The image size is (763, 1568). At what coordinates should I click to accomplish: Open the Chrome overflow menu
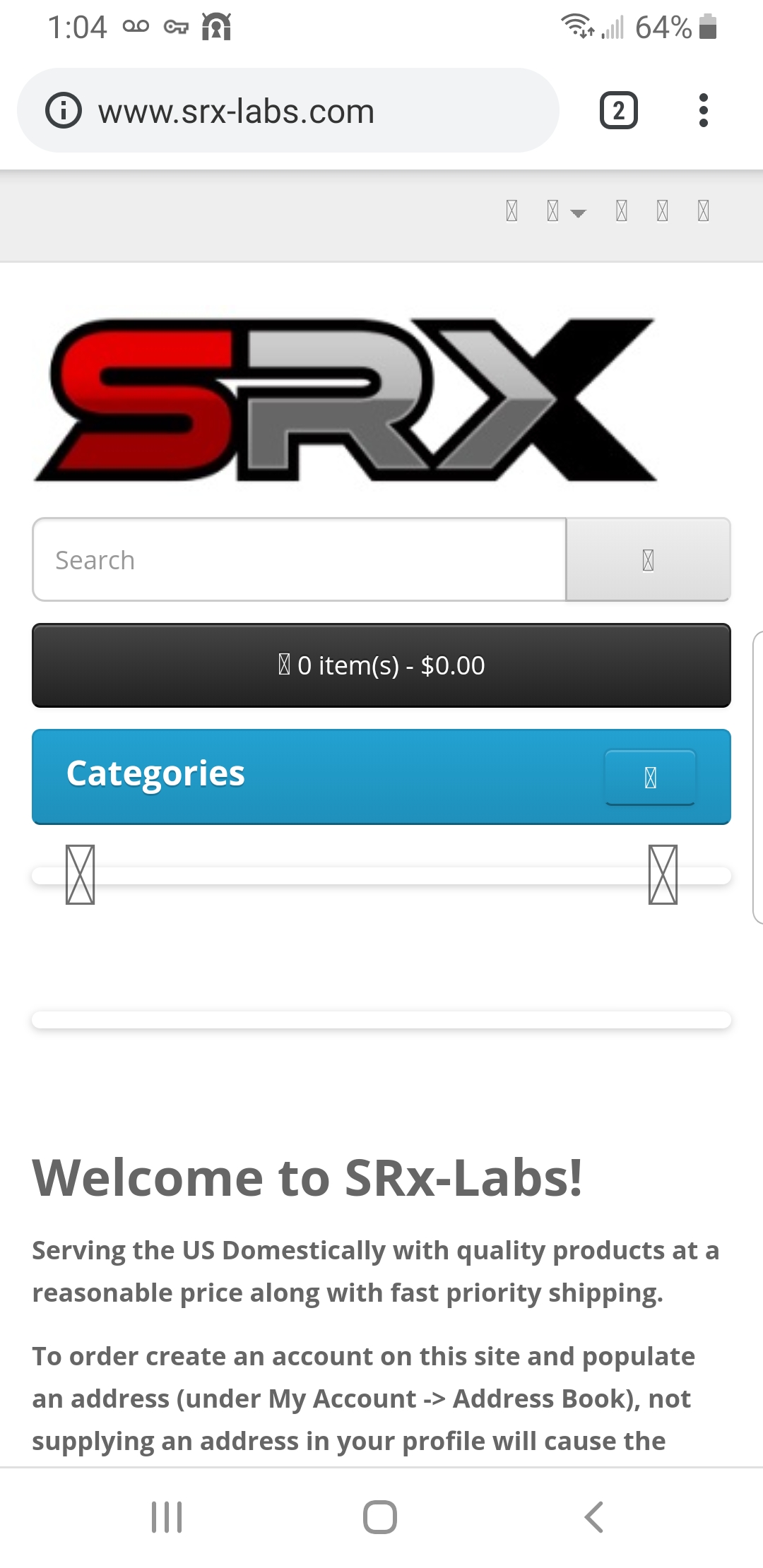point(702,111)
